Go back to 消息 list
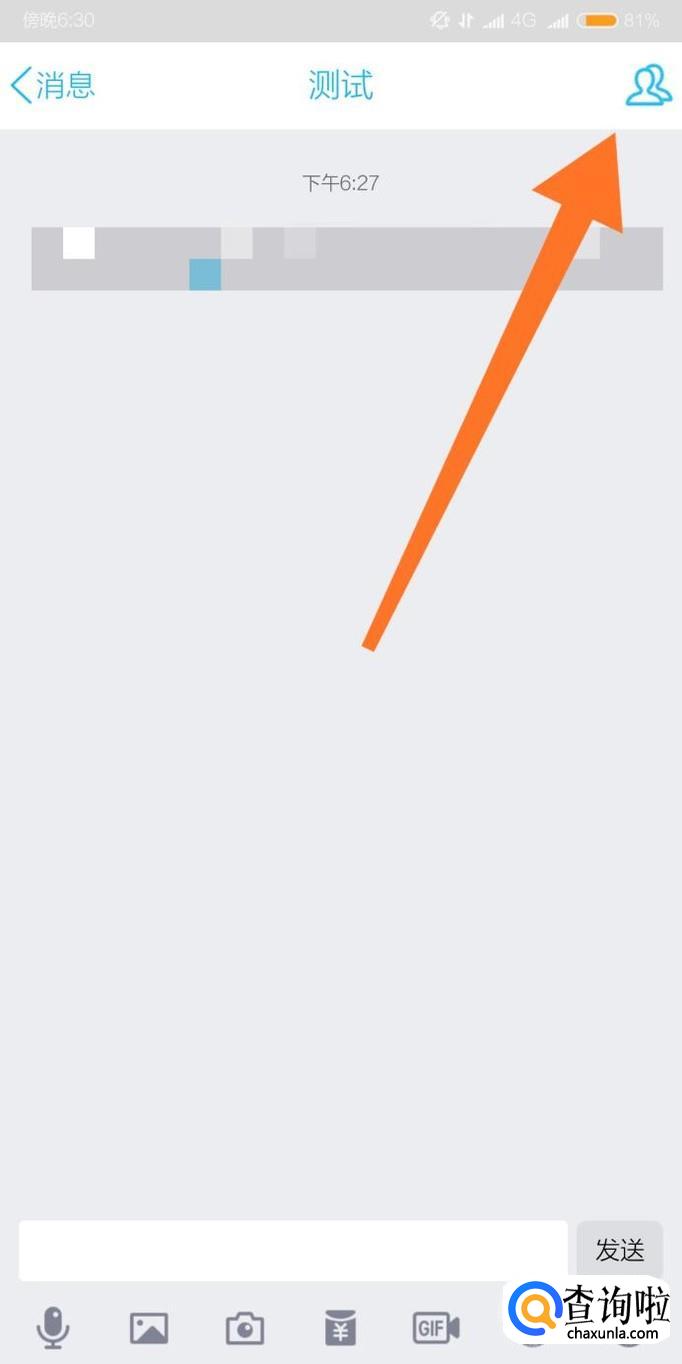This screenshot has width=682, height=1364. 53,85
